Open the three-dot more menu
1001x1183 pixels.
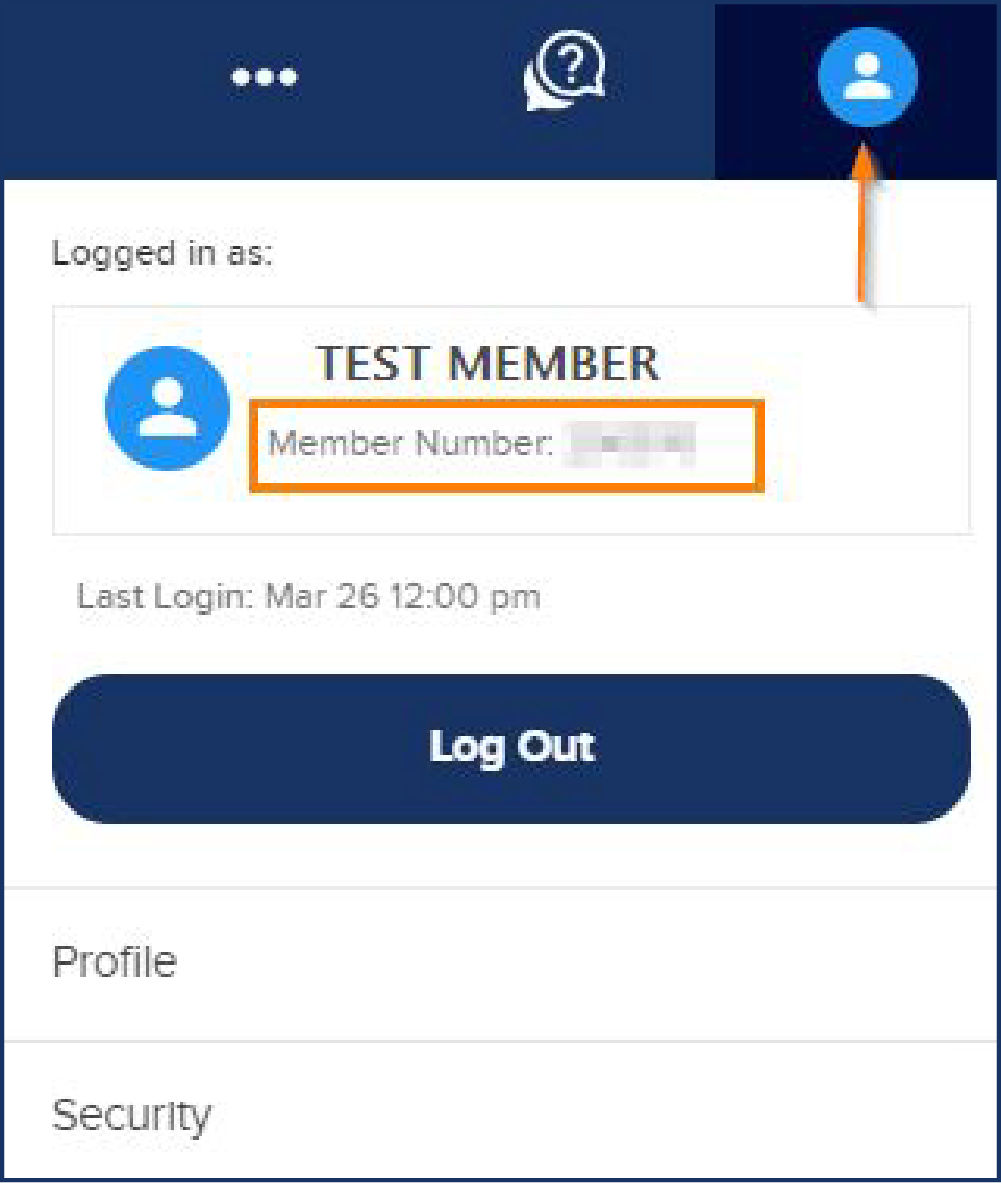(264, 78)
